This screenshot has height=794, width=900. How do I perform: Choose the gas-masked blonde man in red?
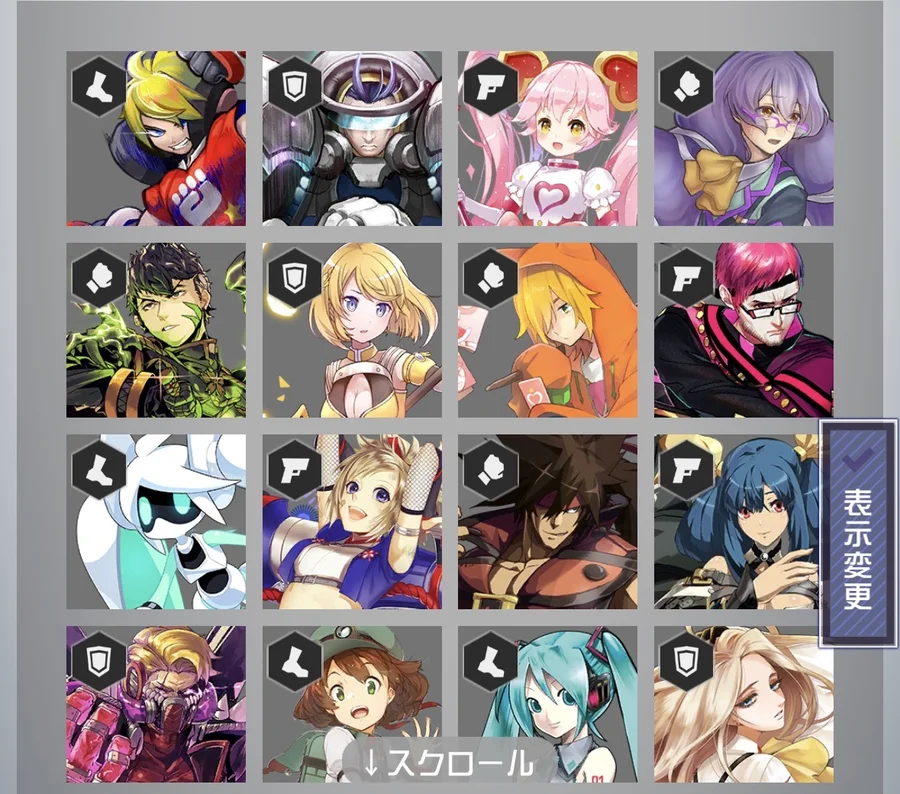(156, 704)
